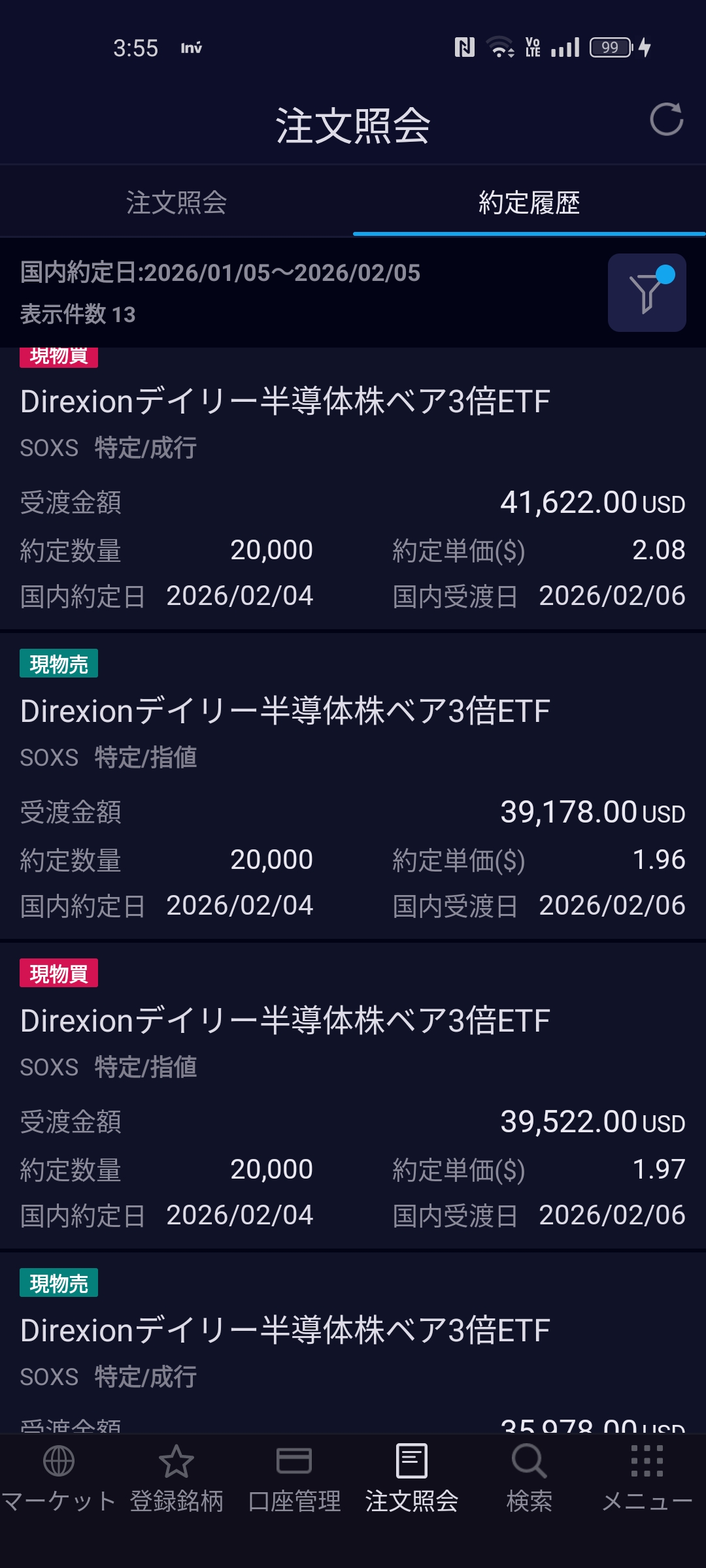Open the filter for execution history

(x=647, y=293)
